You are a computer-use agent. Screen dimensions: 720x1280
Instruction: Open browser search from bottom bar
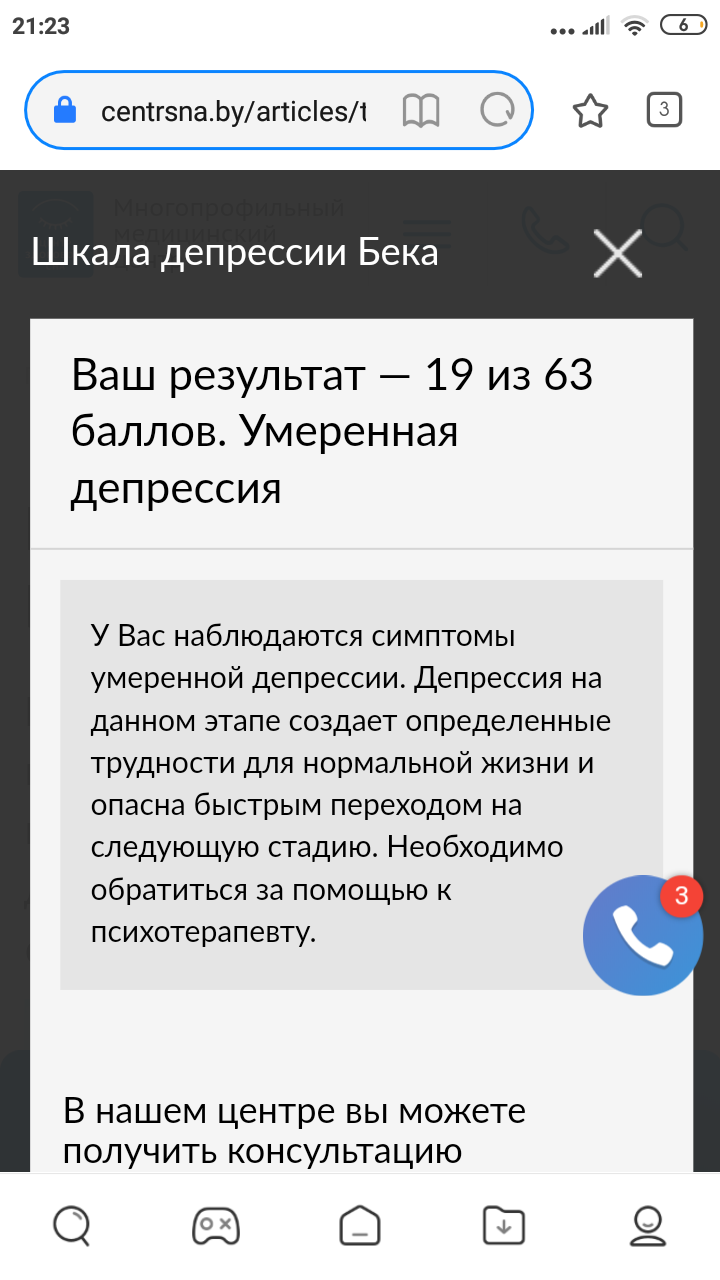click(x=72, y=1224)
